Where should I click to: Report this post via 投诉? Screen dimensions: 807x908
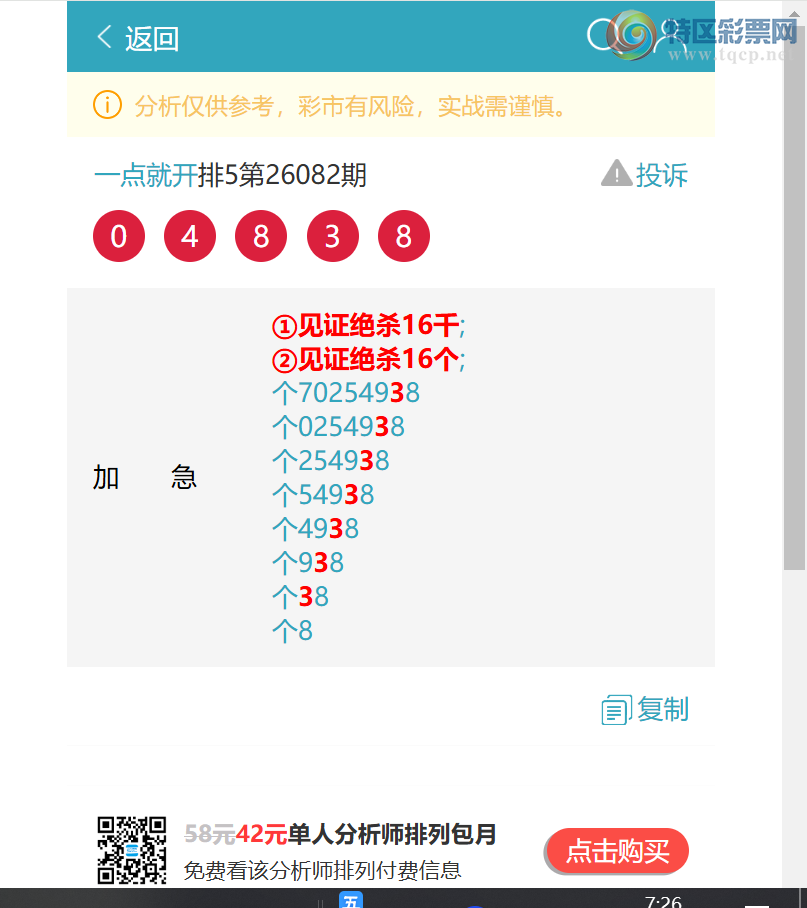click(645, 175)
